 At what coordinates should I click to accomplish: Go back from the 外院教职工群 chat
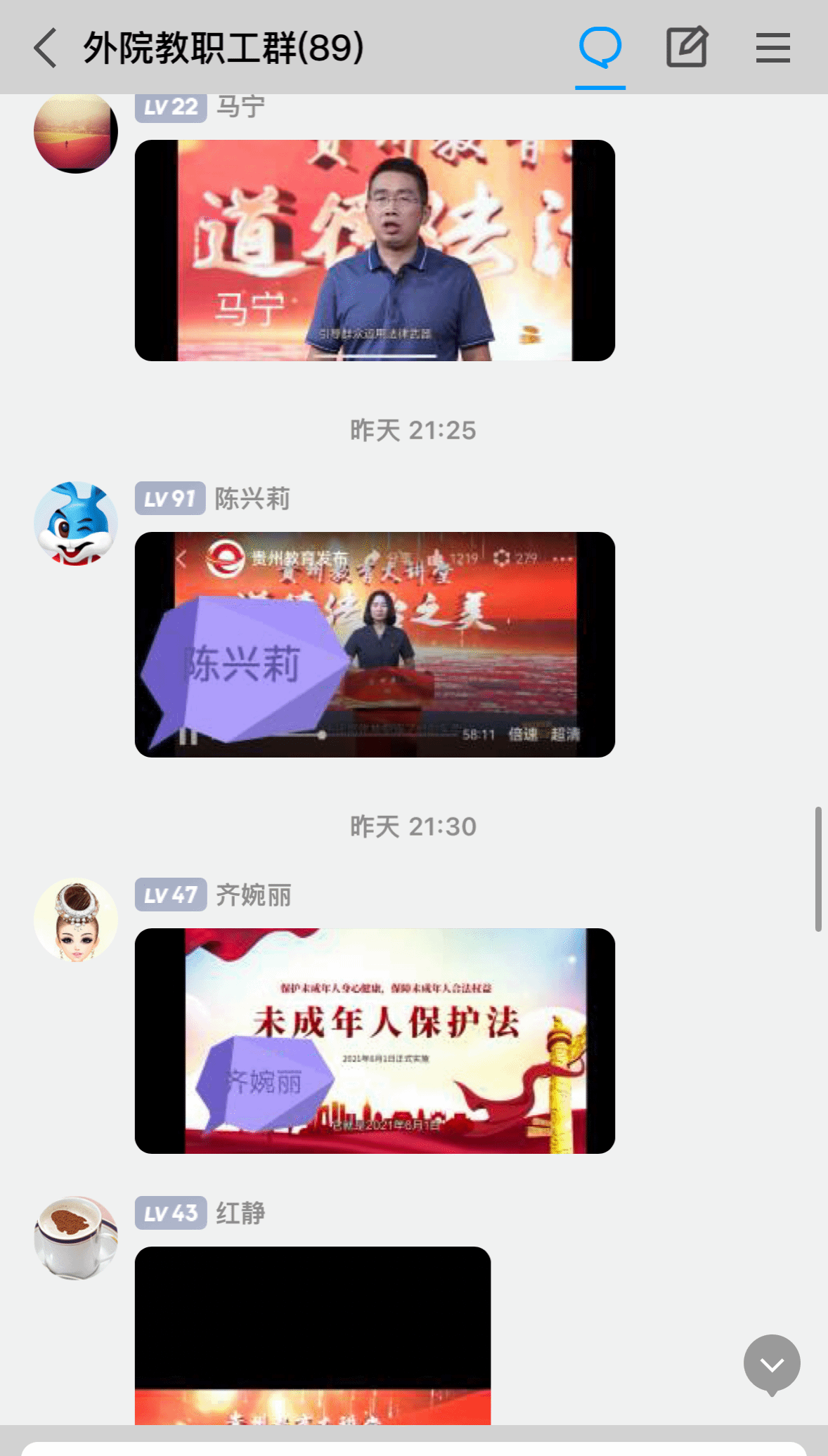coord(46,48)
